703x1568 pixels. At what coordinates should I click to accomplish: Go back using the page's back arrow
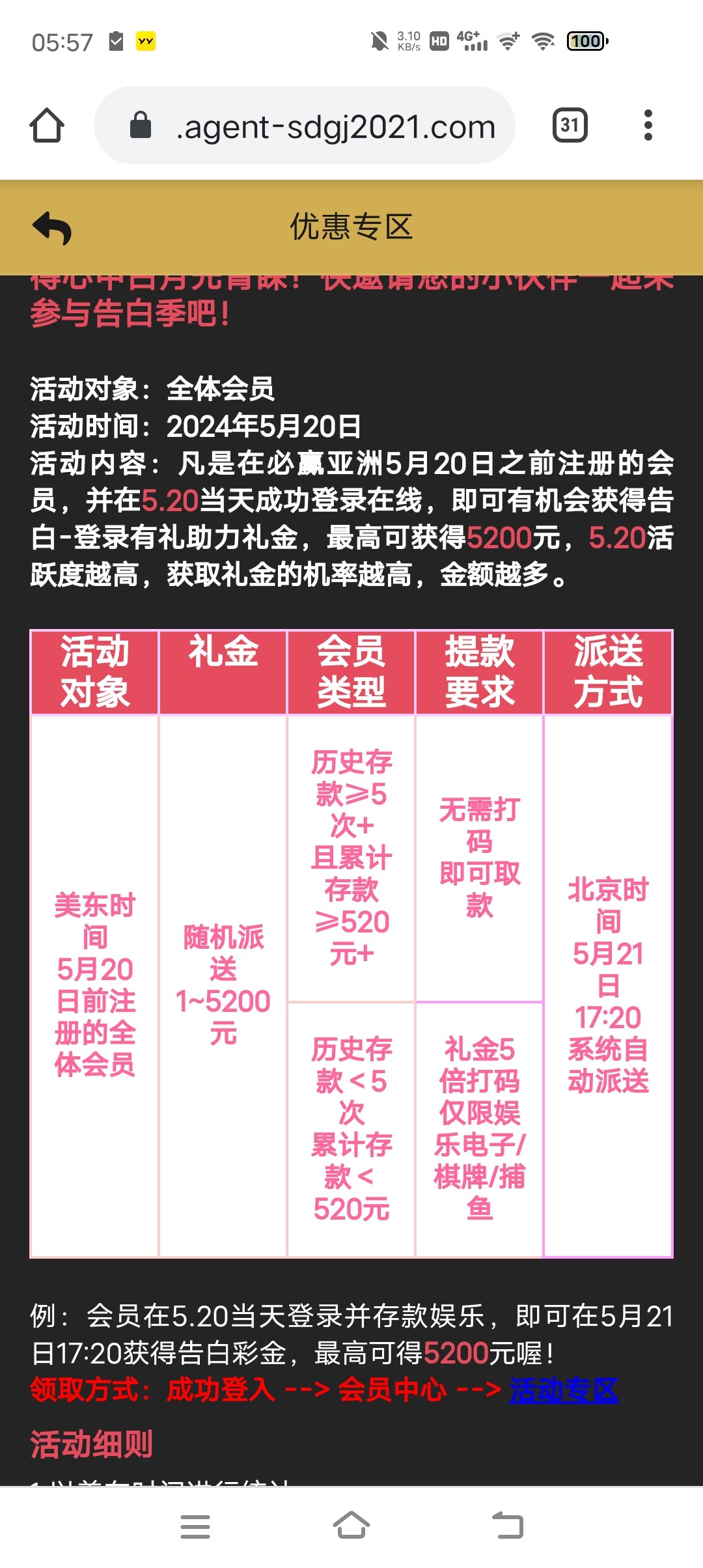(52, 228)
